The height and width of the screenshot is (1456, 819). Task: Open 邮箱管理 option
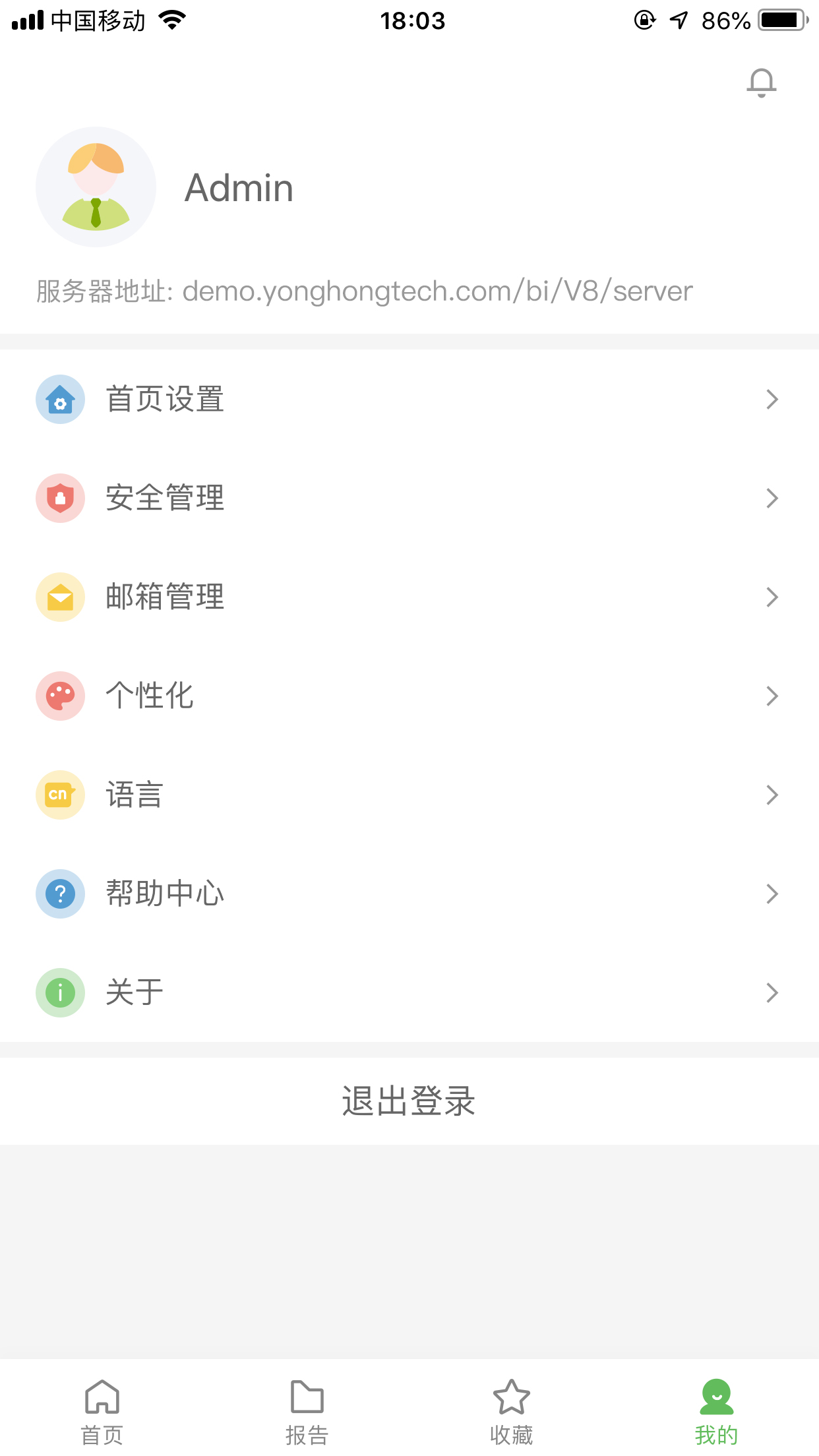pos(409,597)
